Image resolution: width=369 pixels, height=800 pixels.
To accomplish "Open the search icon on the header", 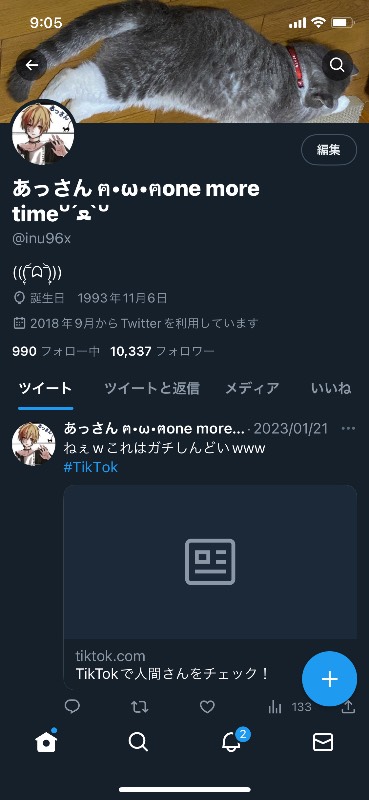I will [x=337, y=65].
